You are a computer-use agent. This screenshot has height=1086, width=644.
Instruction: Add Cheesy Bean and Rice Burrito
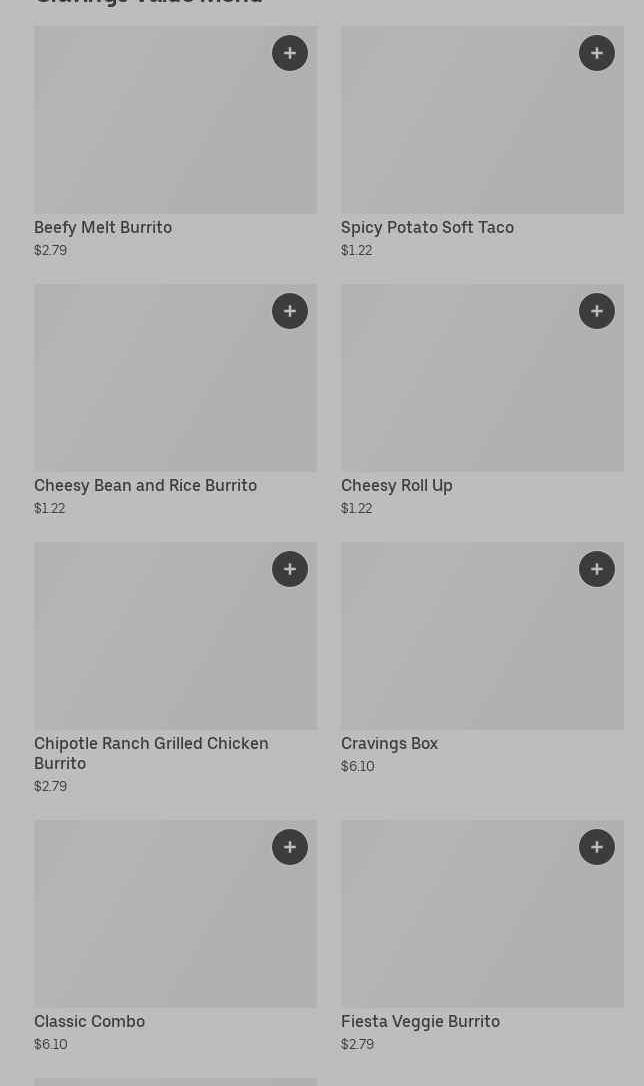[290, 311]
